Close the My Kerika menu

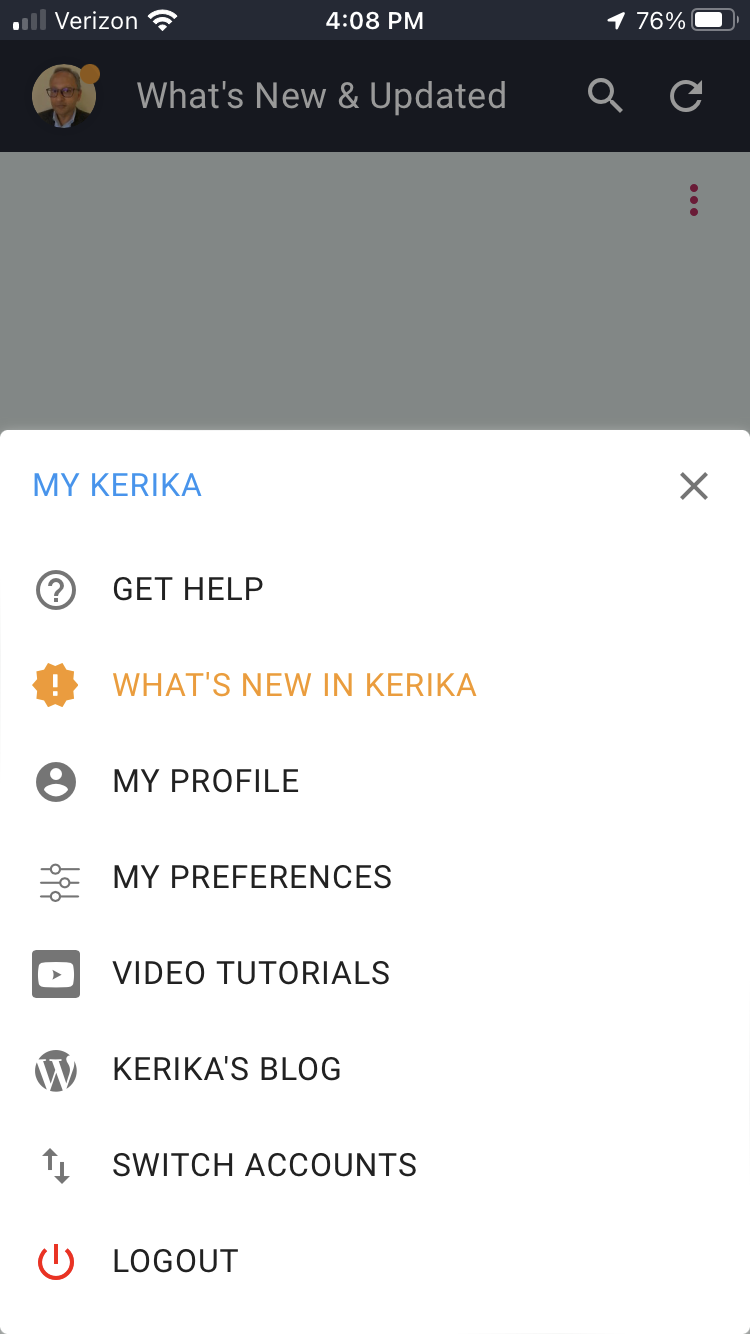point(693,486)
